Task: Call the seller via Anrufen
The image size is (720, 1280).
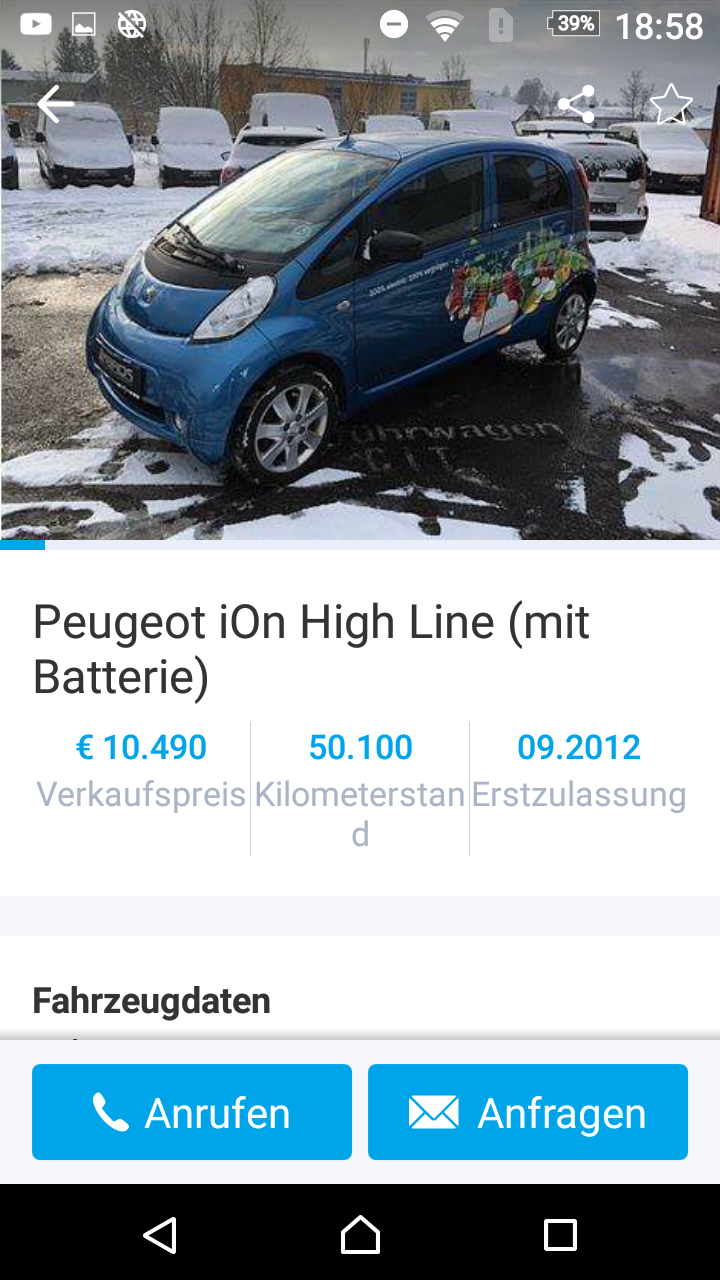Action: click(x=192, y=1112)
